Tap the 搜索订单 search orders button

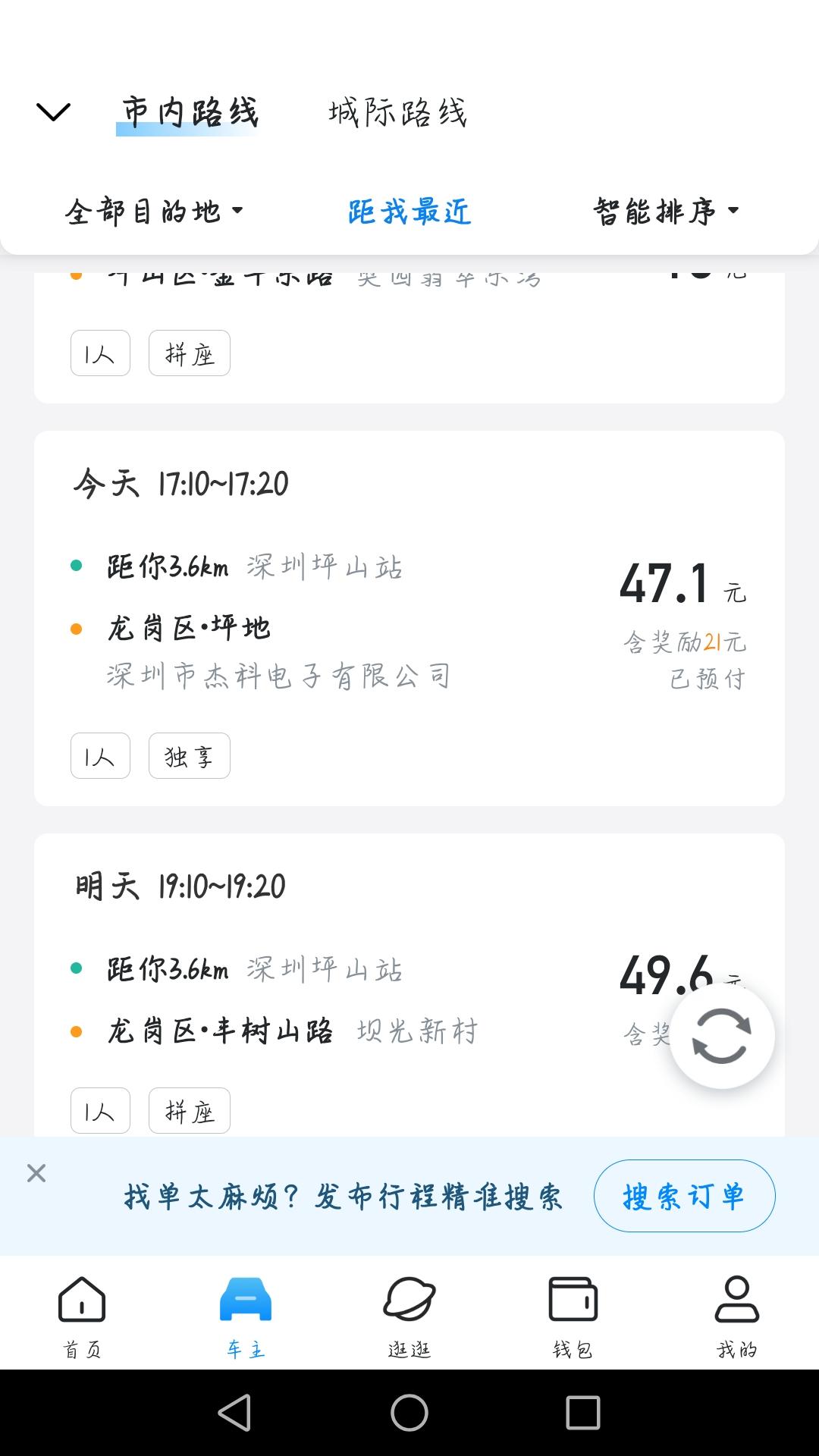(683, 1196)
